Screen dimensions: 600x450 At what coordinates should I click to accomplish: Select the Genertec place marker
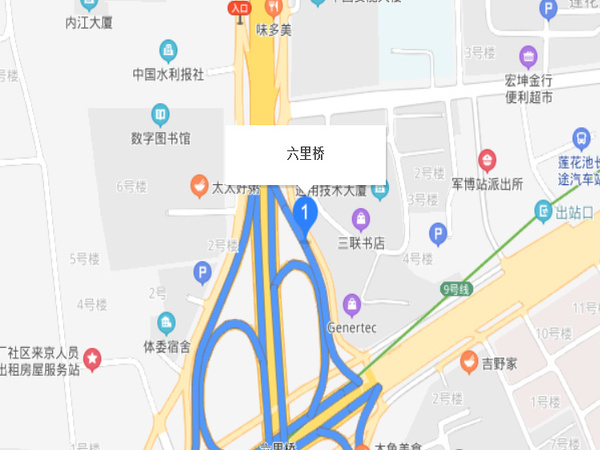(x=351, y=304)
